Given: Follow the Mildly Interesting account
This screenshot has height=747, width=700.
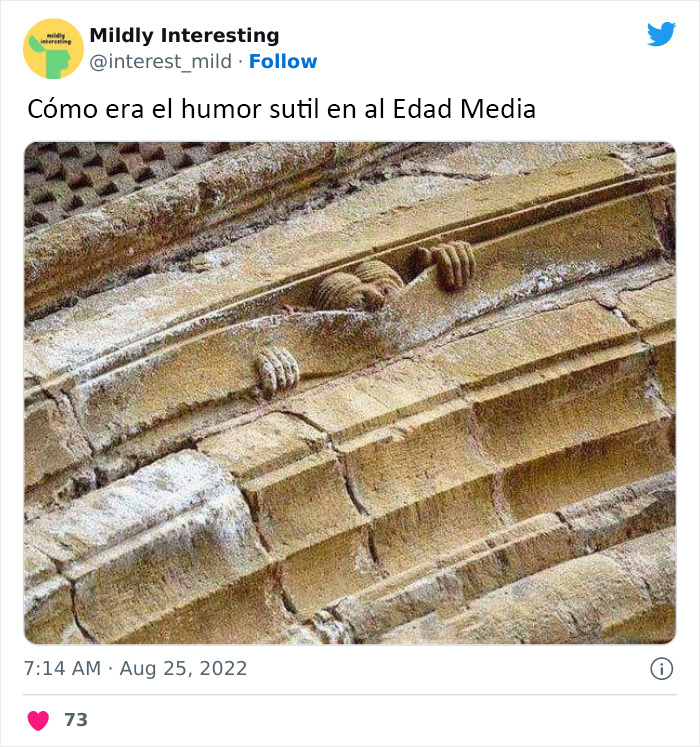Looking at the screenshot, I should click(283, 62).
